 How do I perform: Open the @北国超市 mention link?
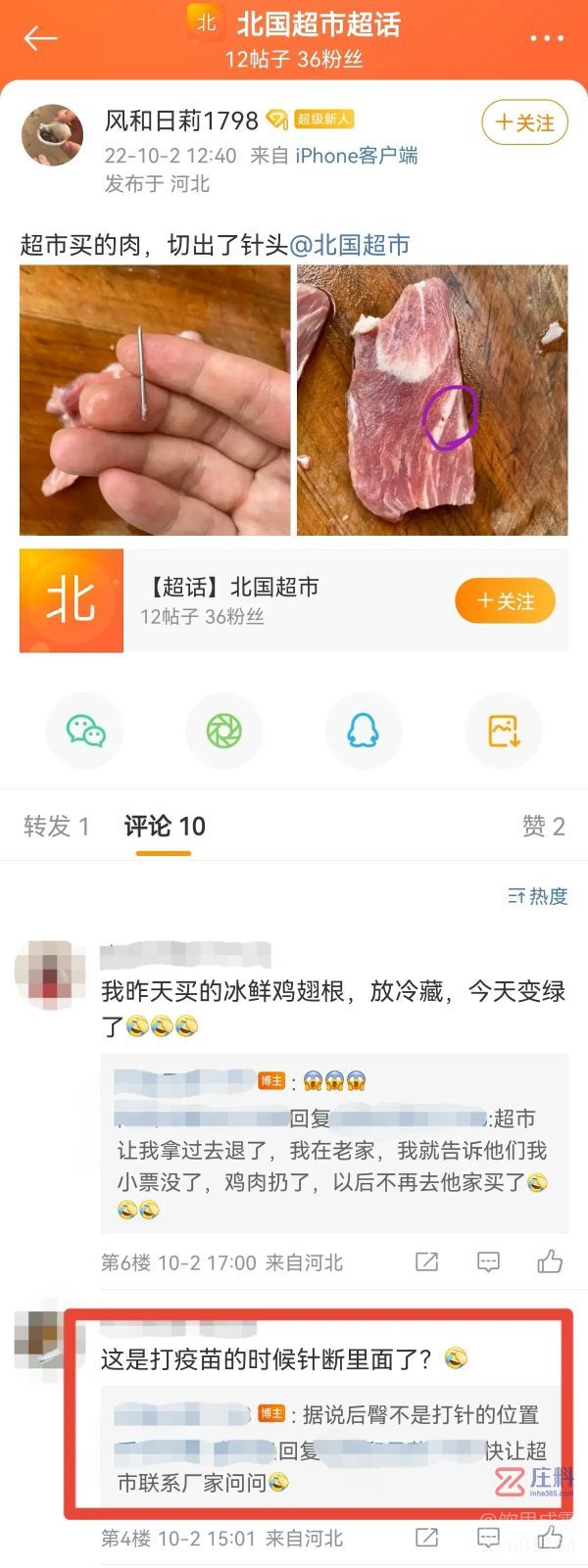pyautogui.click(x=350, y=244)
